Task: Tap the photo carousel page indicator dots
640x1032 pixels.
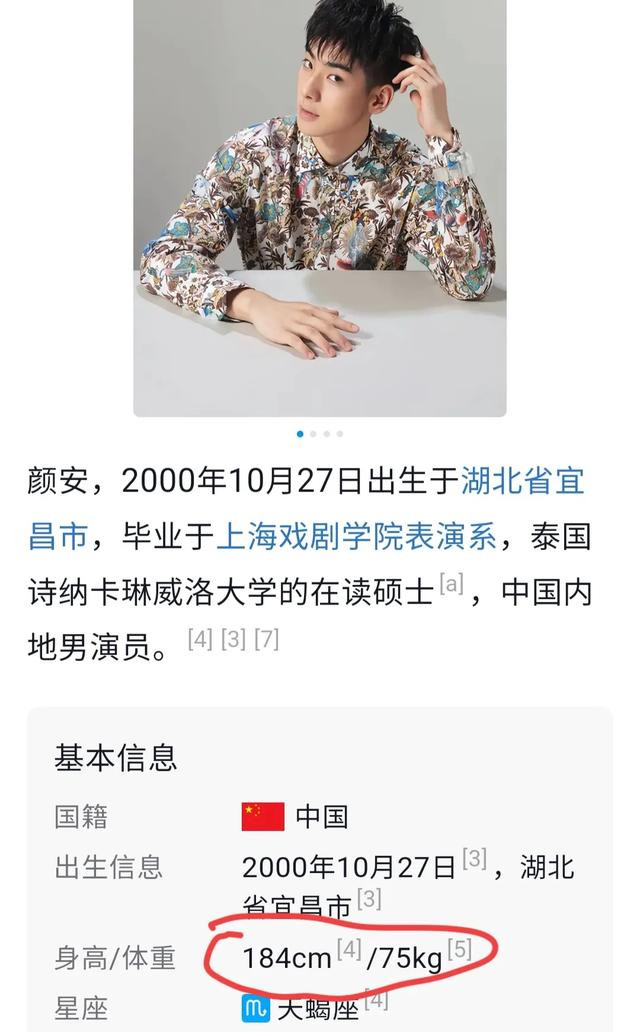Action: click(x=320, y=434)
